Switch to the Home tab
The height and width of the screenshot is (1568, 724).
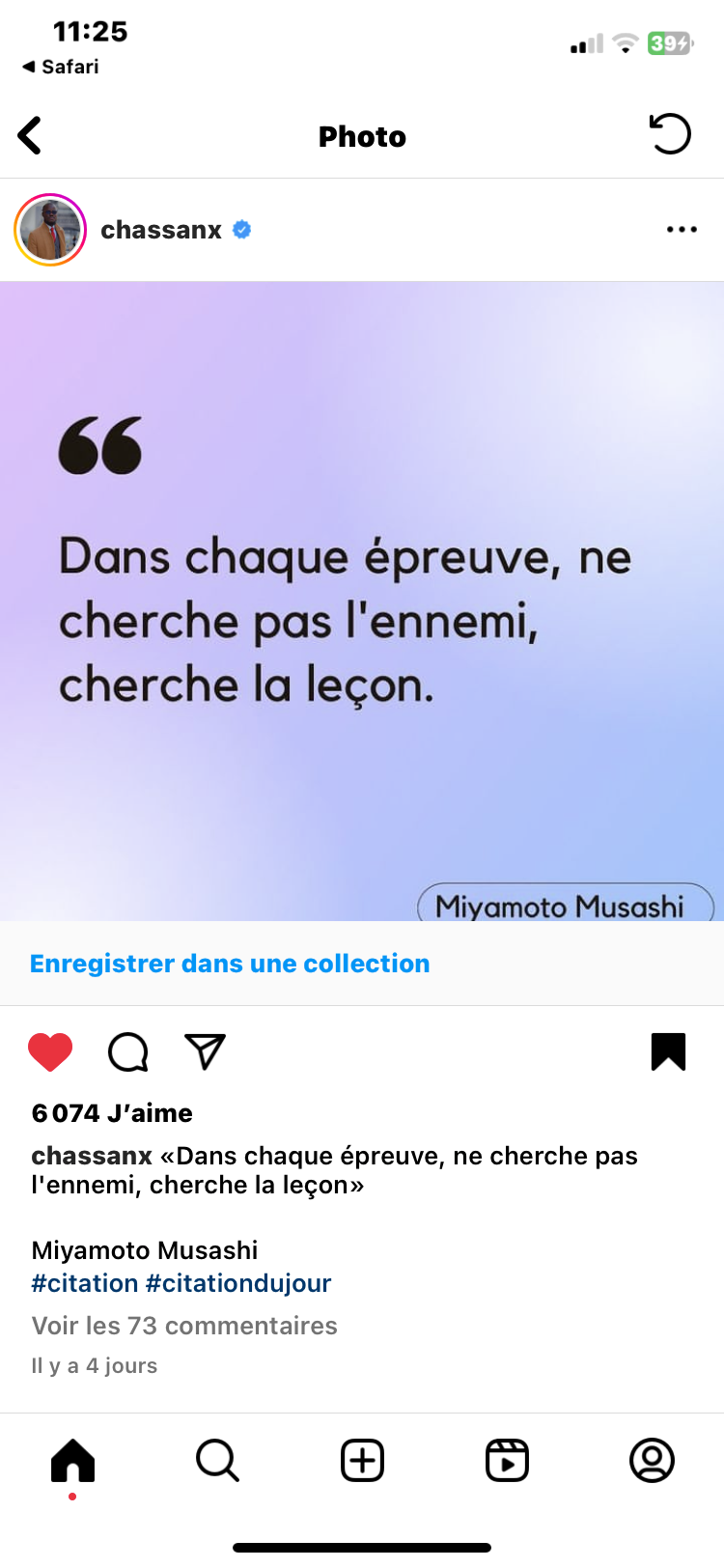coord(72,1460)
